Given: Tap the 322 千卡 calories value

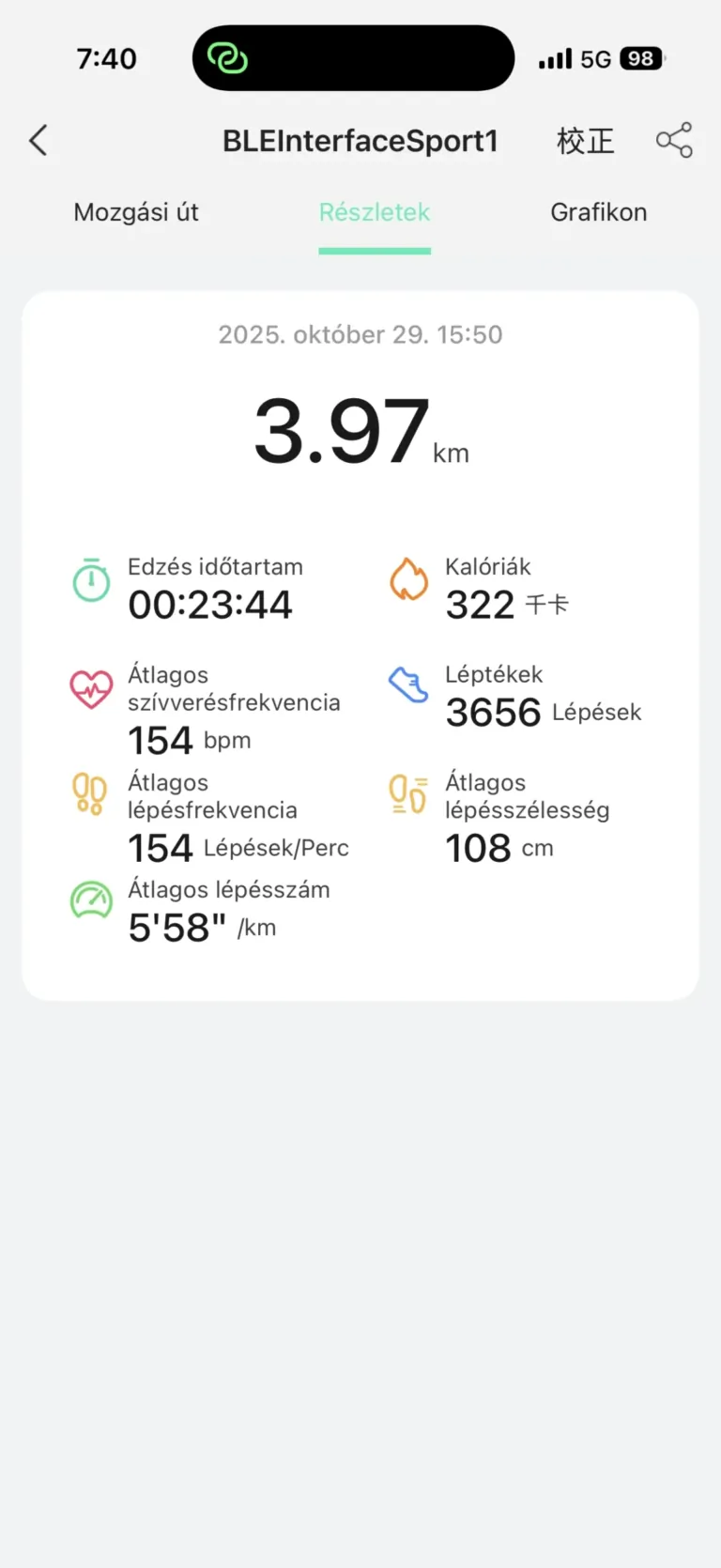Looking at the screenshot, I should click(481, 604).
